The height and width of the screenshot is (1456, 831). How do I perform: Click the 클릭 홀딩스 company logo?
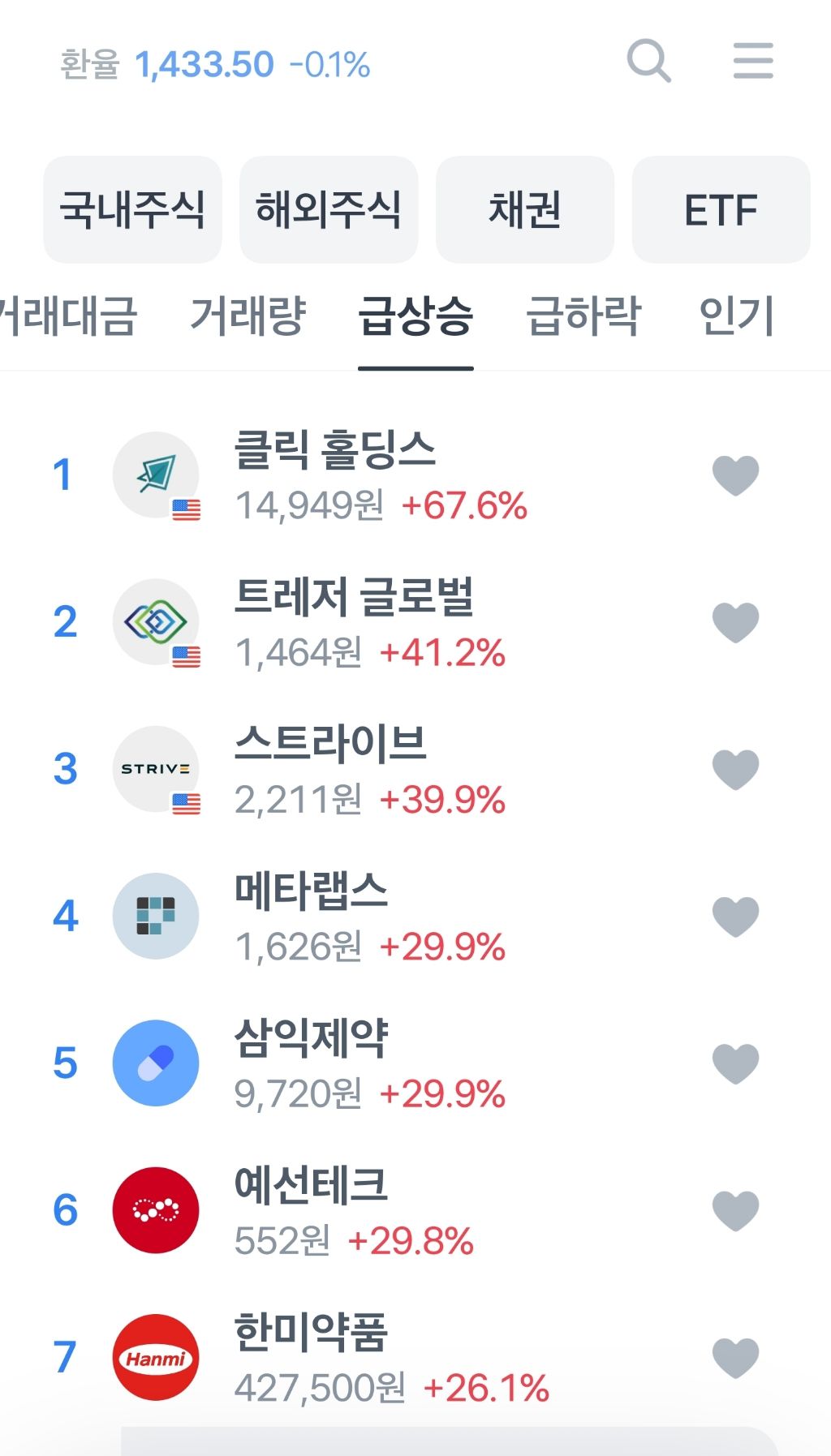(x=156, y=475)
